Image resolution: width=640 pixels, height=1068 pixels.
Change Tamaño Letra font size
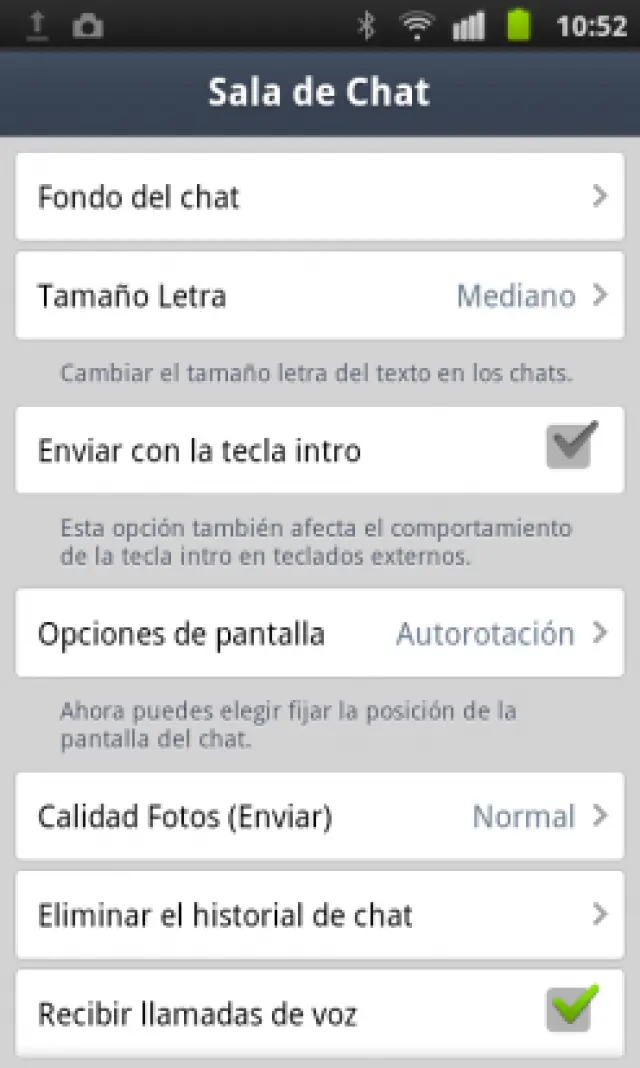319,296
